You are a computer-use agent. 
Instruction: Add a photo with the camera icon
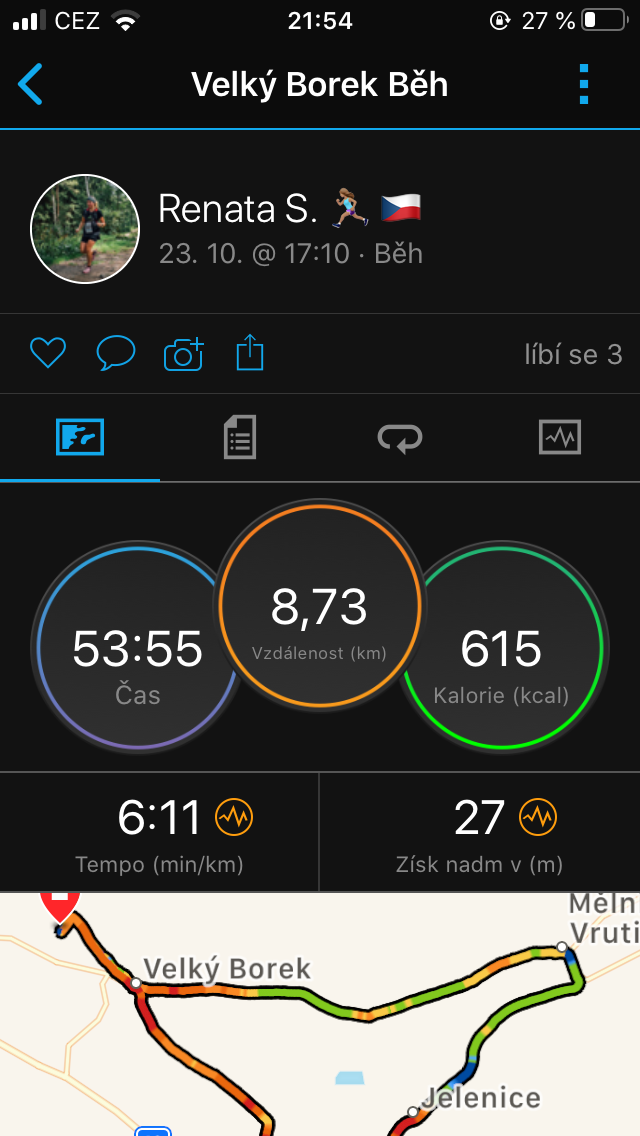click(x=183, y=354)
